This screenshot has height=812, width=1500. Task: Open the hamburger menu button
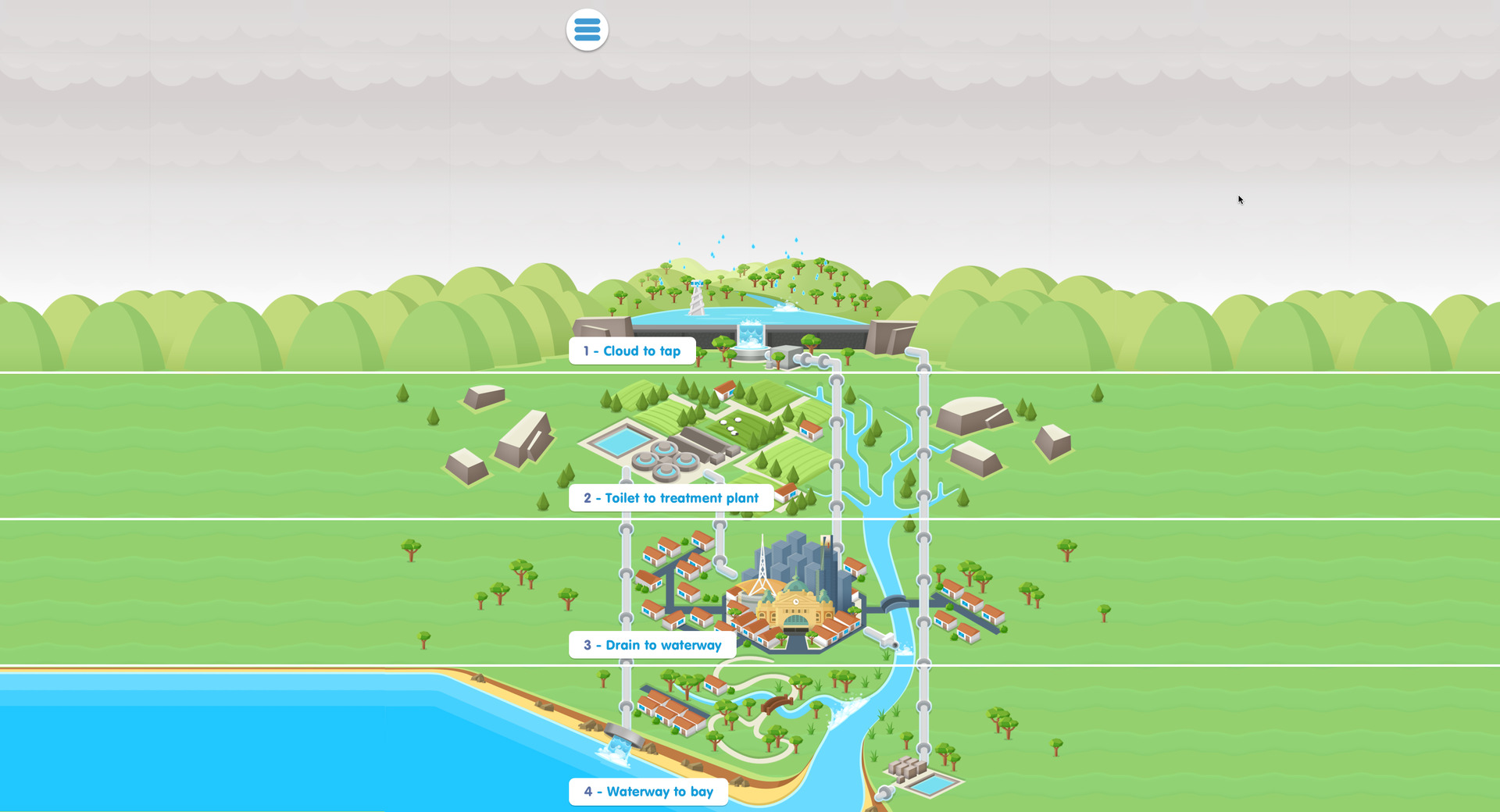[x=587, y=30]
